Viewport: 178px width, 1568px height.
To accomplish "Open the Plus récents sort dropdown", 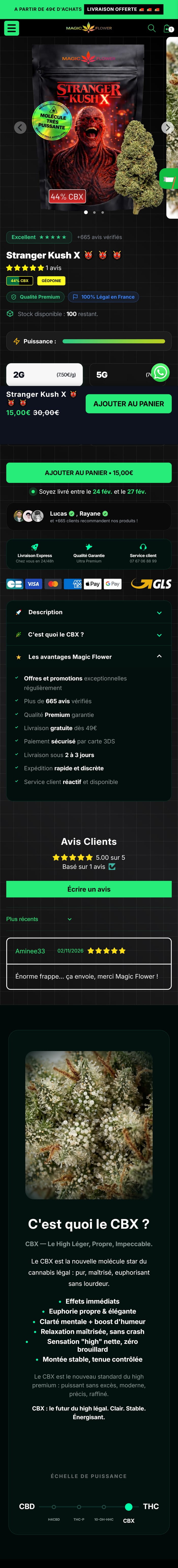I will 39,919.
